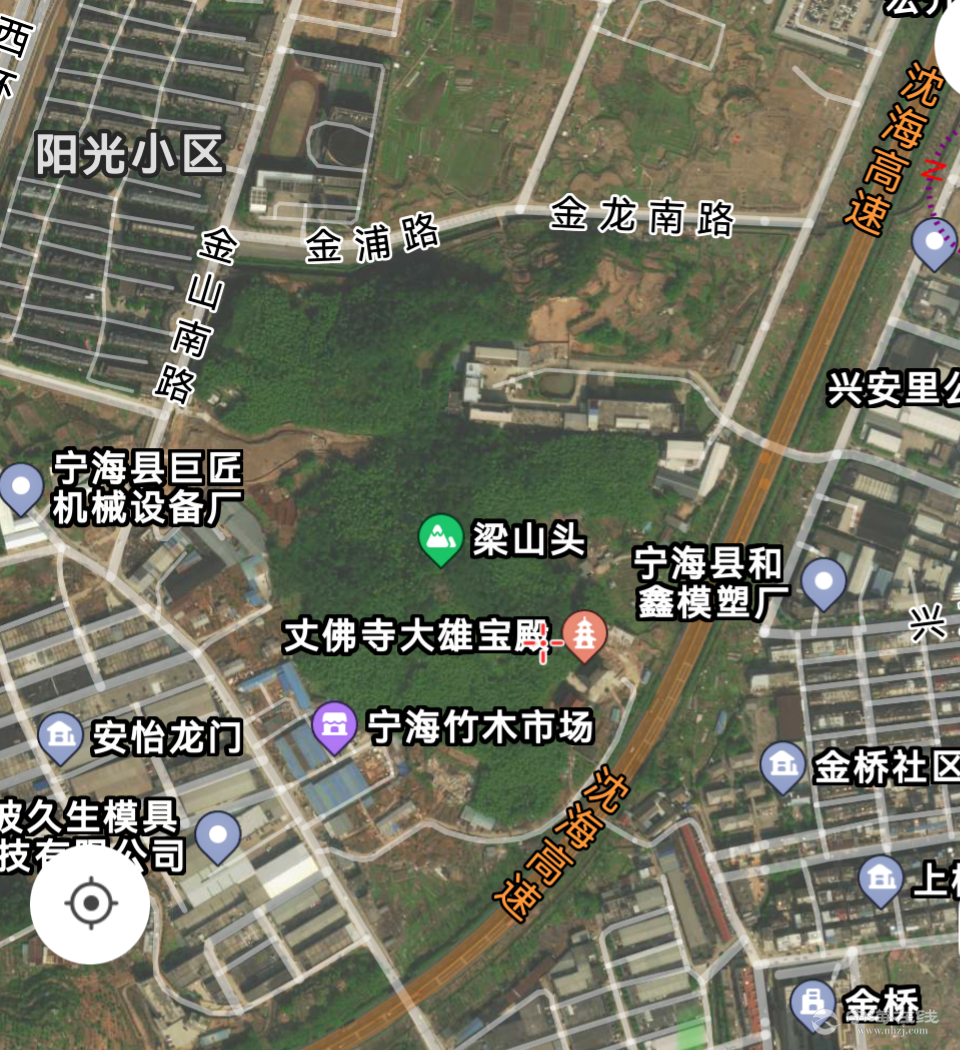Tap the 宁波久生模具科技有限公司 pin
The width and height of the screenshot is (960, 1050).
[217, 836]
